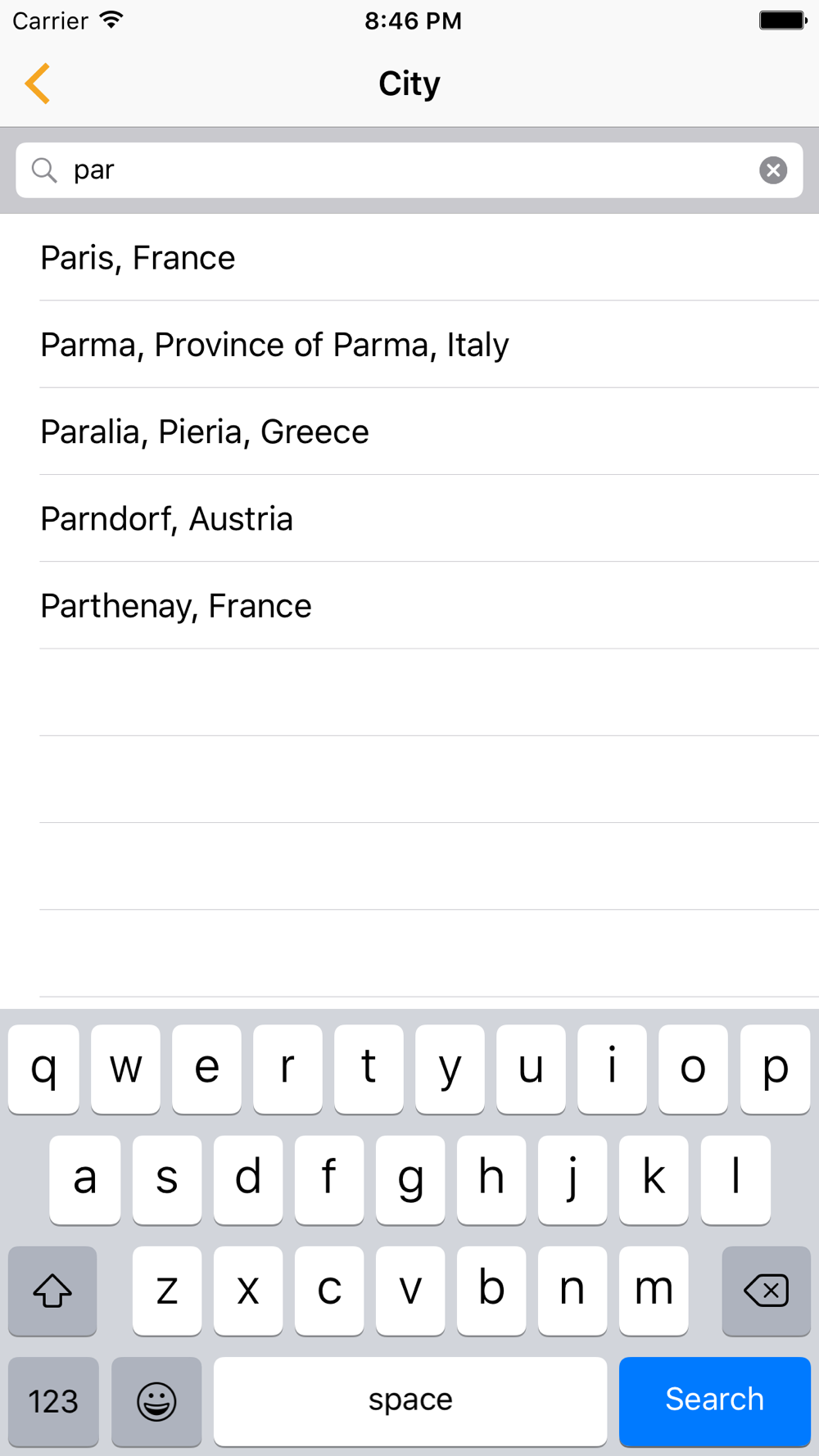Viewport: 819px width, 1456px height.
Task: Select Parndorf, Austria
Action: [409, 518]
